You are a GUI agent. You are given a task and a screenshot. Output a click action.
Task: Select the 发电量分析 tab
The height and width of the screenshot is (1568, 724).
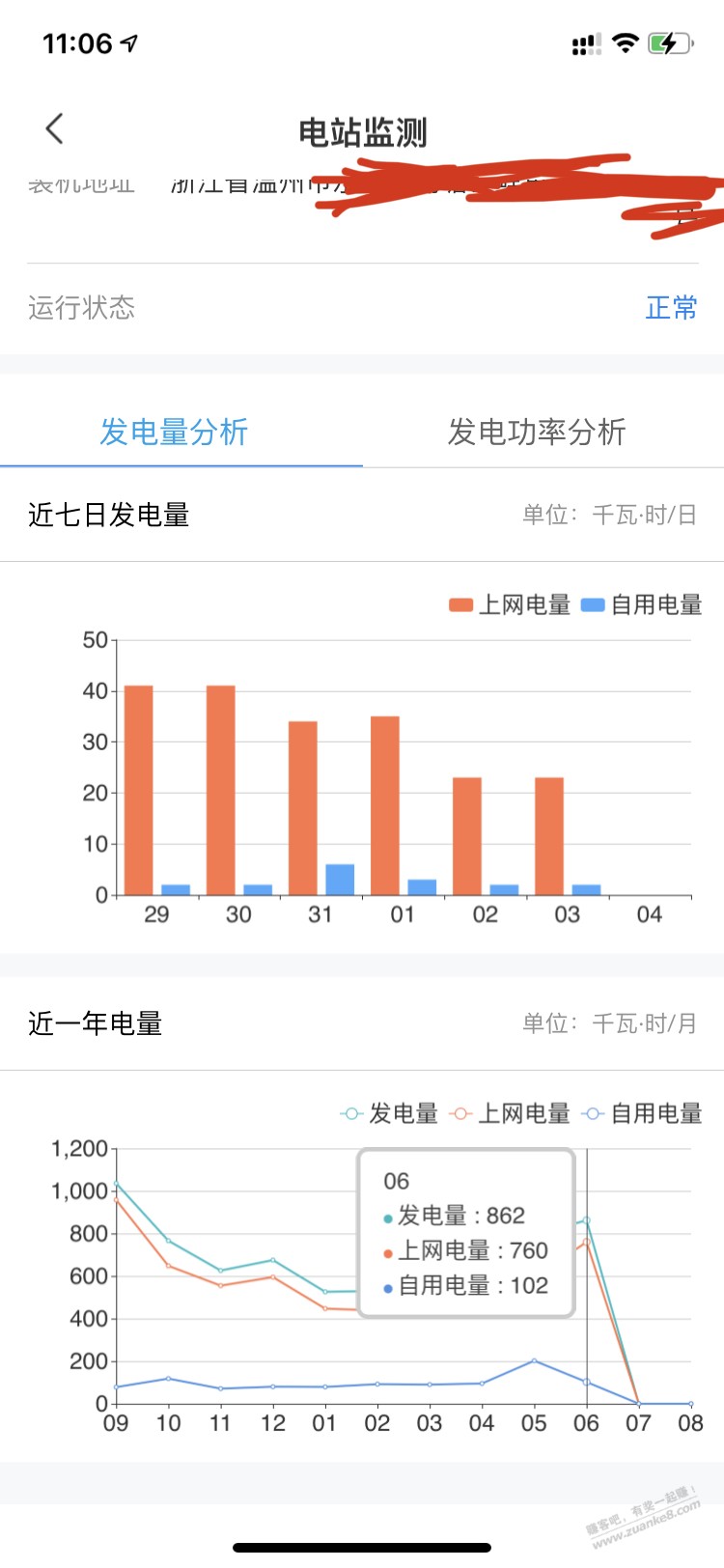coord(174,432)
